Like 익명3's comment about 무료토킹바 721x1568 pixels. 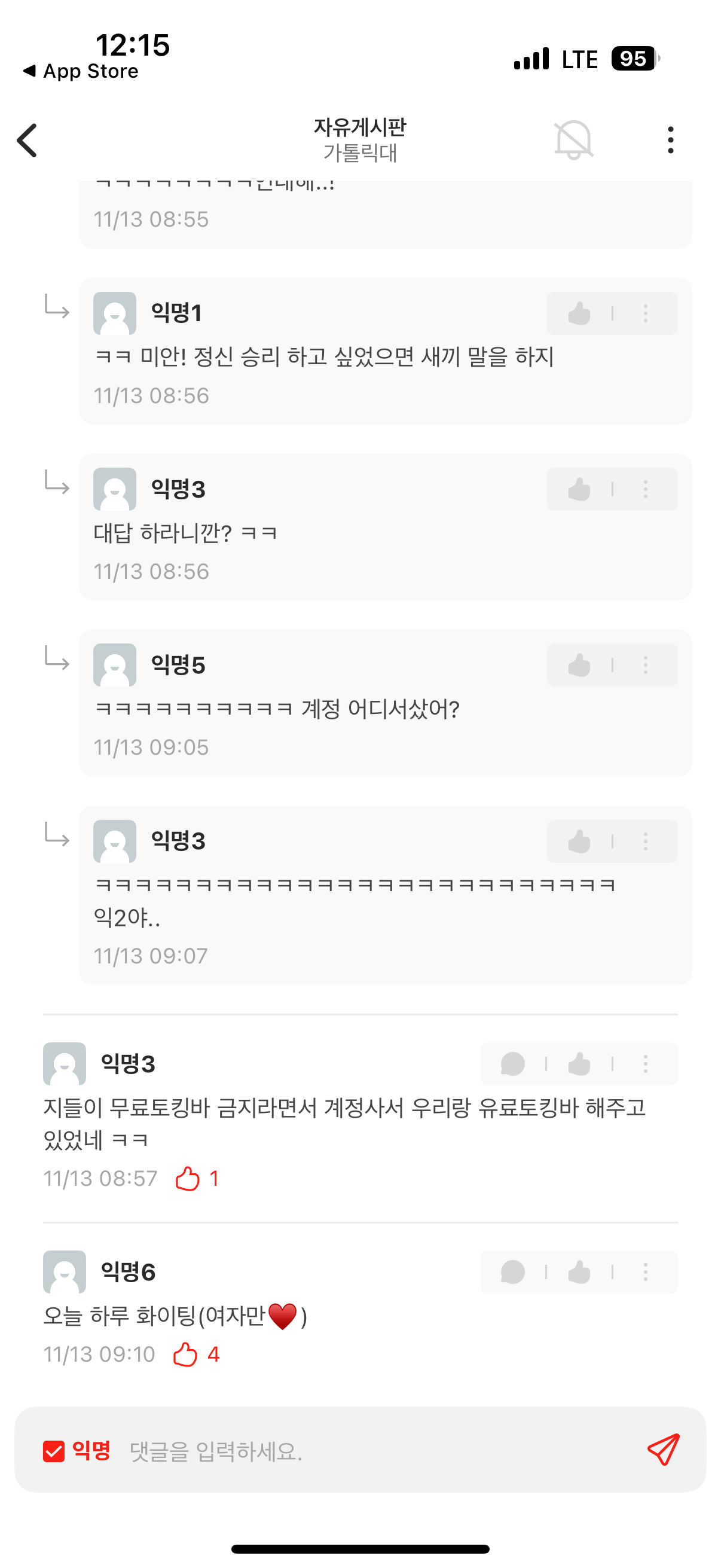point(579,1064)
